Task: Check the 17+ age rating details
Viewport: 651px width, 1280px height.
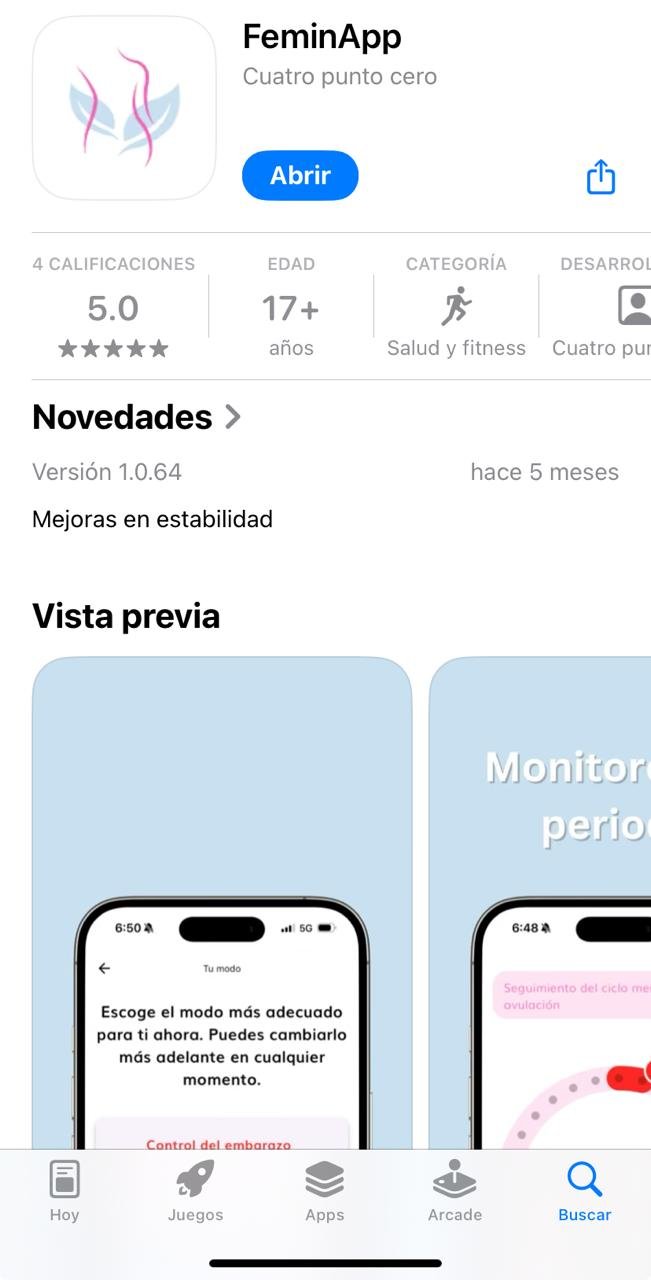Action: [291, 308]
